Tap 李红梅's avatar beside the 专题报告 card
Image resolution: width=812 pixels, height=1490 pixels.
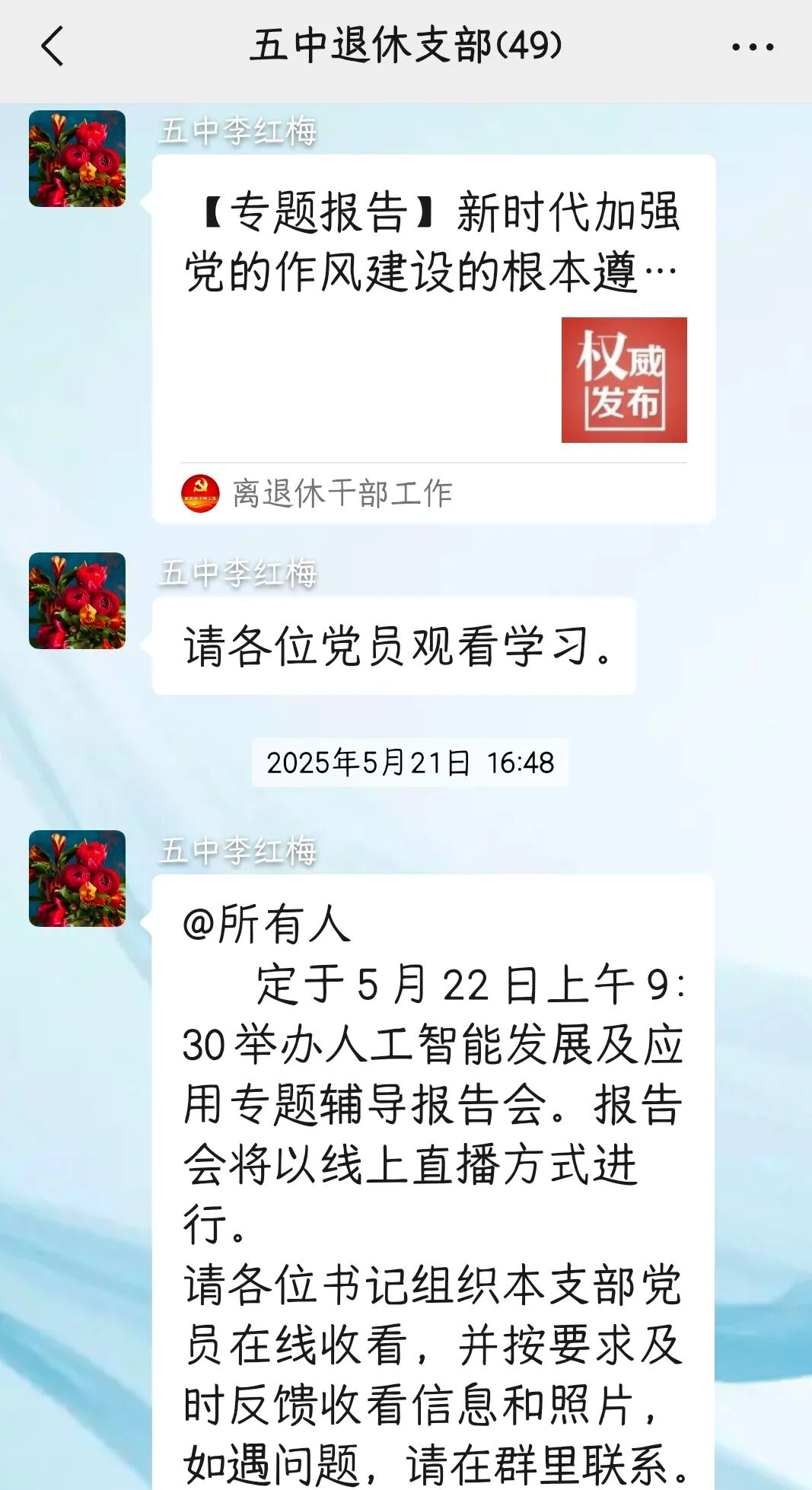(77, 158)
